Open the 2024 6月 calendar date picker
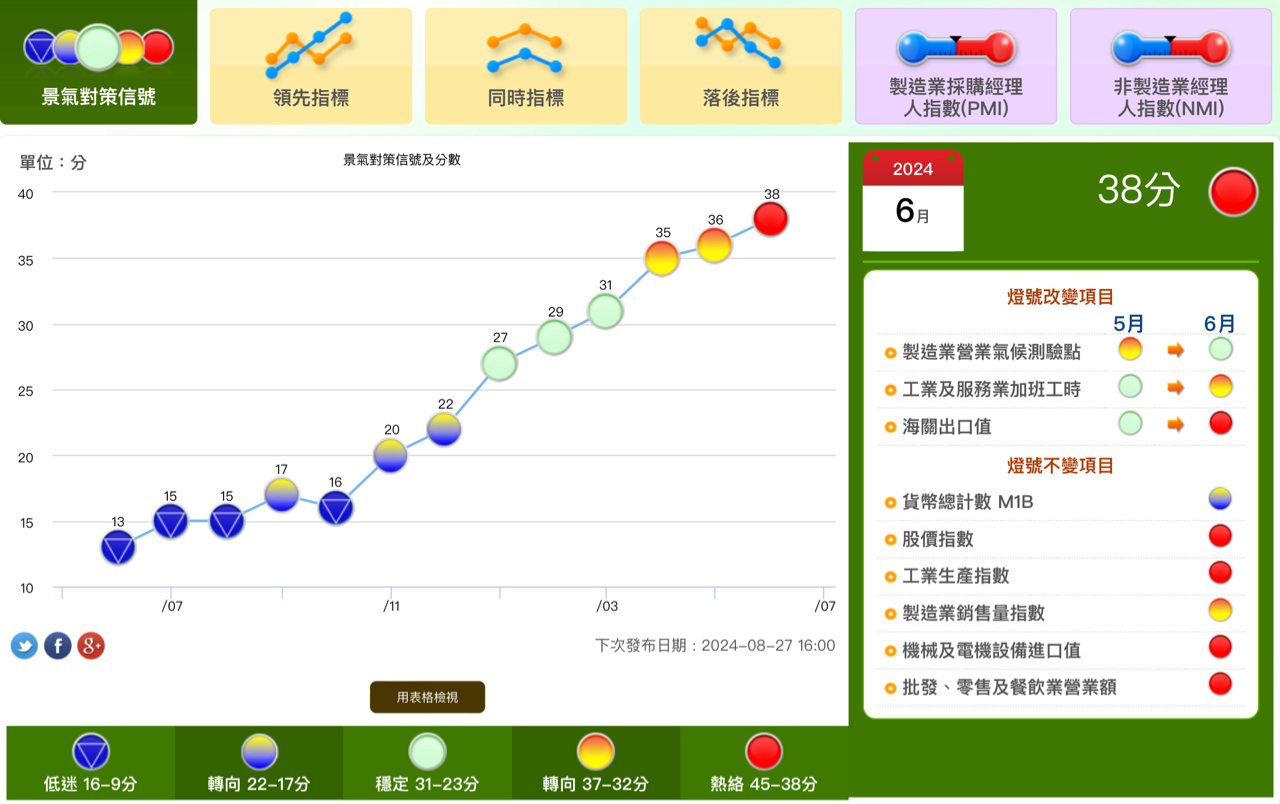1280x804 pixels. [912, 201]
